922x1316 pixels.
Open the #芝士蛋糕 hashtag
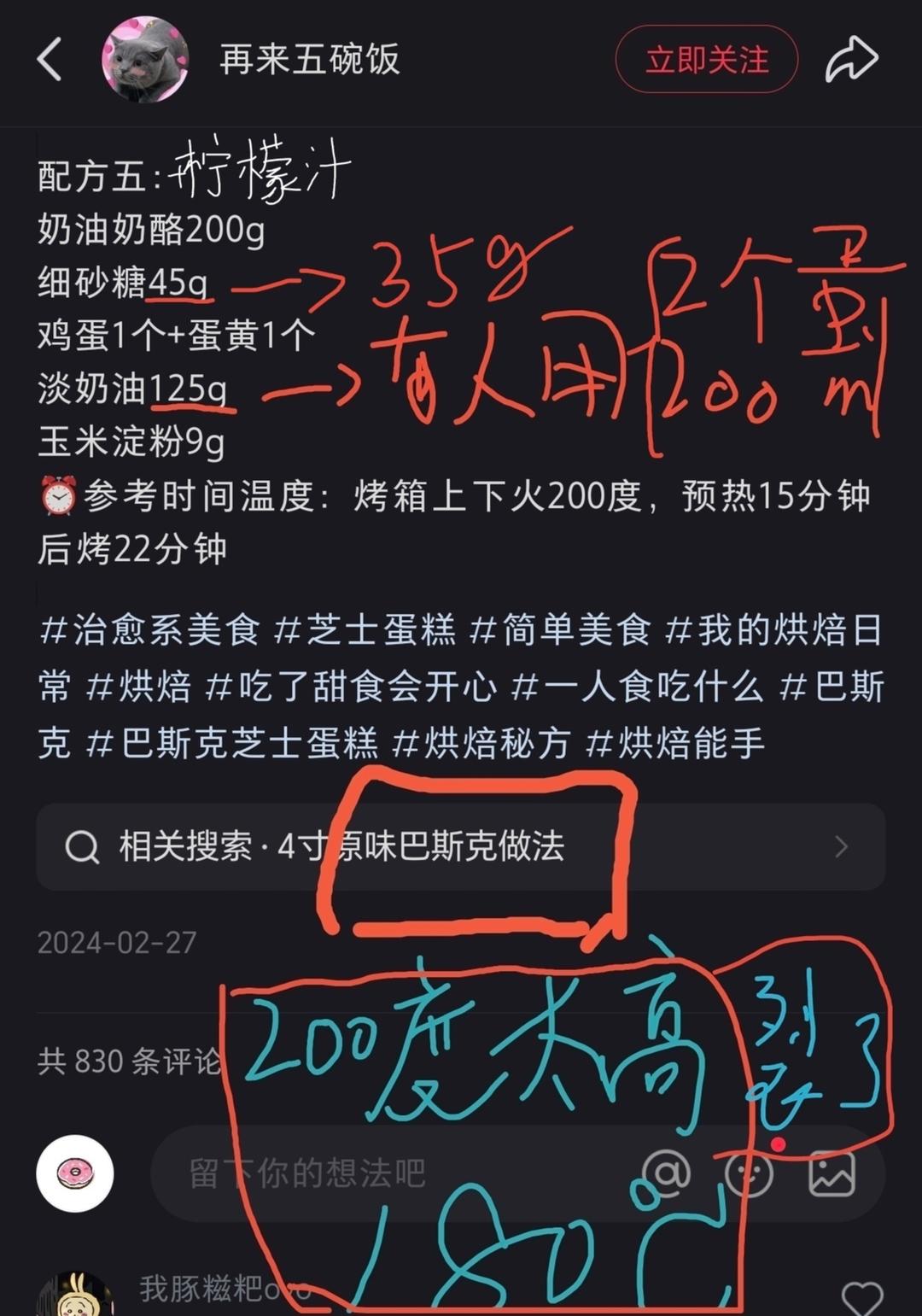pyautogui.click(x=365, y=631)
